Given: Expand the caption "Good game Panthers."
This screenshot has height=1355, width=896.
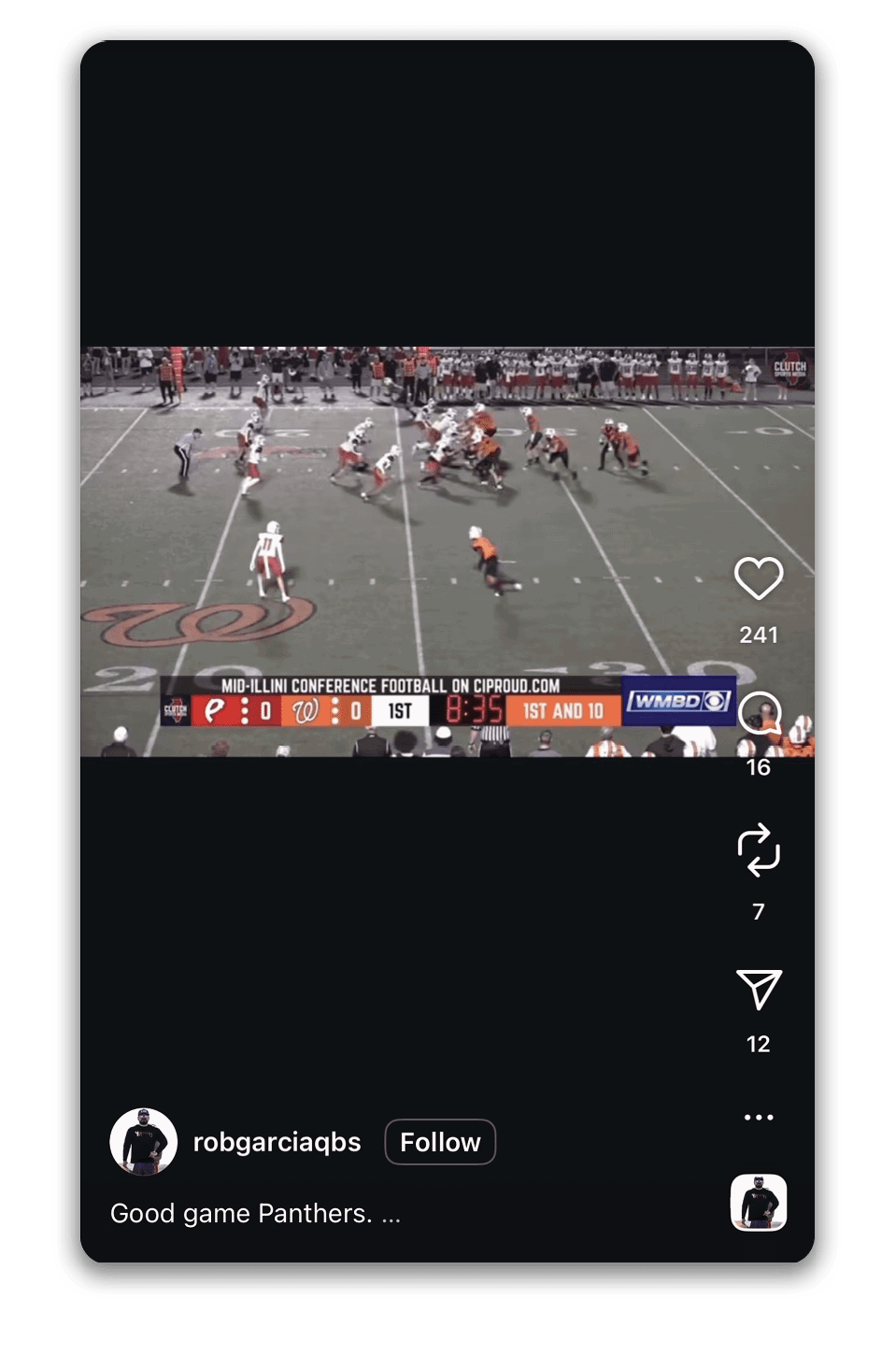Looking at the screenshot, I should tap(391, 1214).
